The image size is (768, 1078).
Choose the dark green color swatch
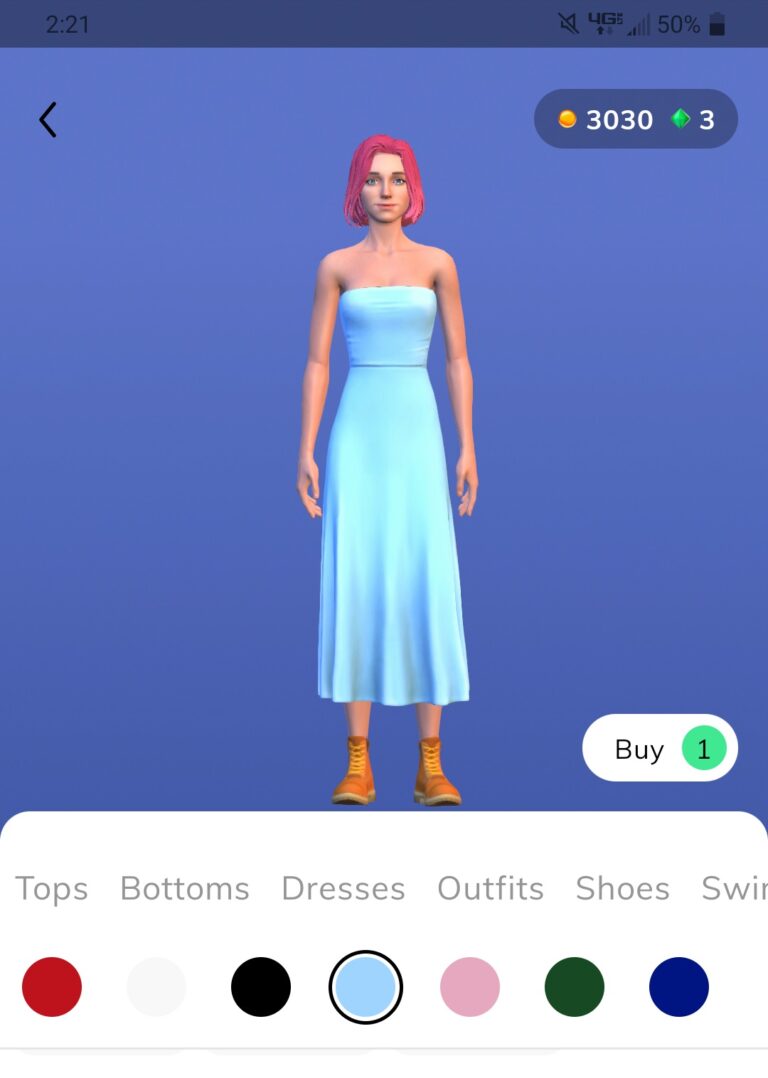tap(574, 987)
